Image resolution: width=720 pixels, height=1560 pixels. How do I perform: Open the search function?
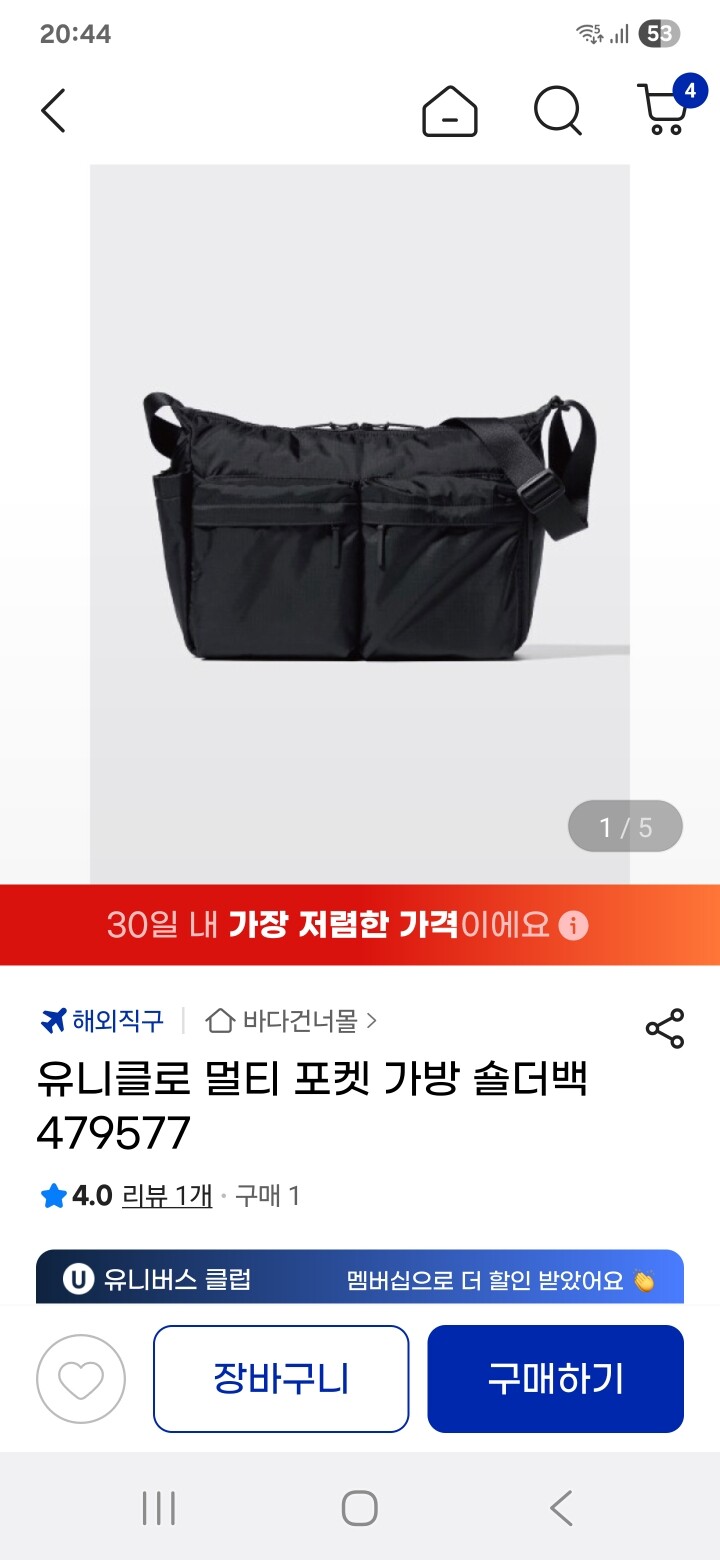[557, 111]
